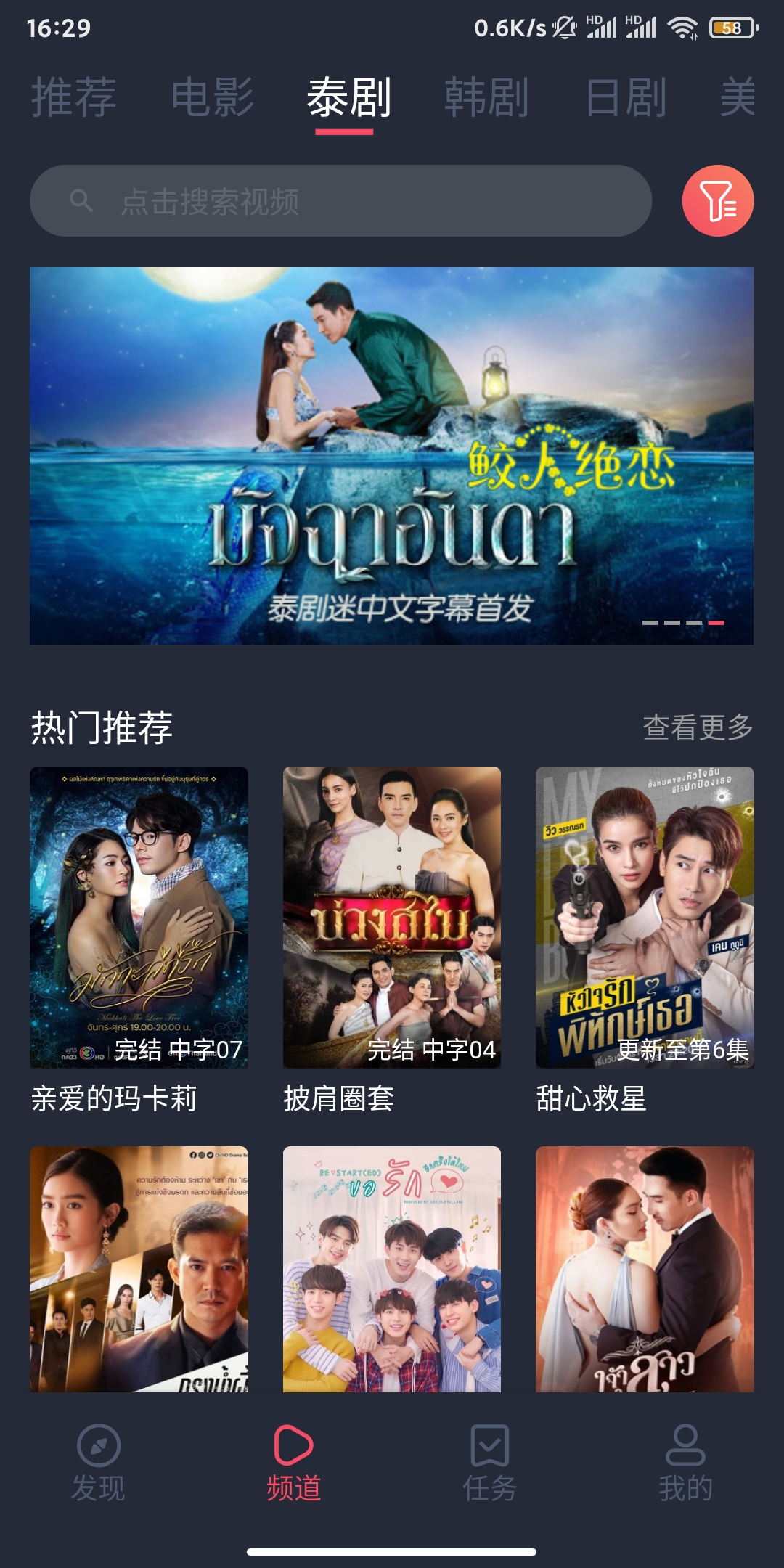Open the drama 甜心救星
The image size is (784, 1568).
coord(645,915)
